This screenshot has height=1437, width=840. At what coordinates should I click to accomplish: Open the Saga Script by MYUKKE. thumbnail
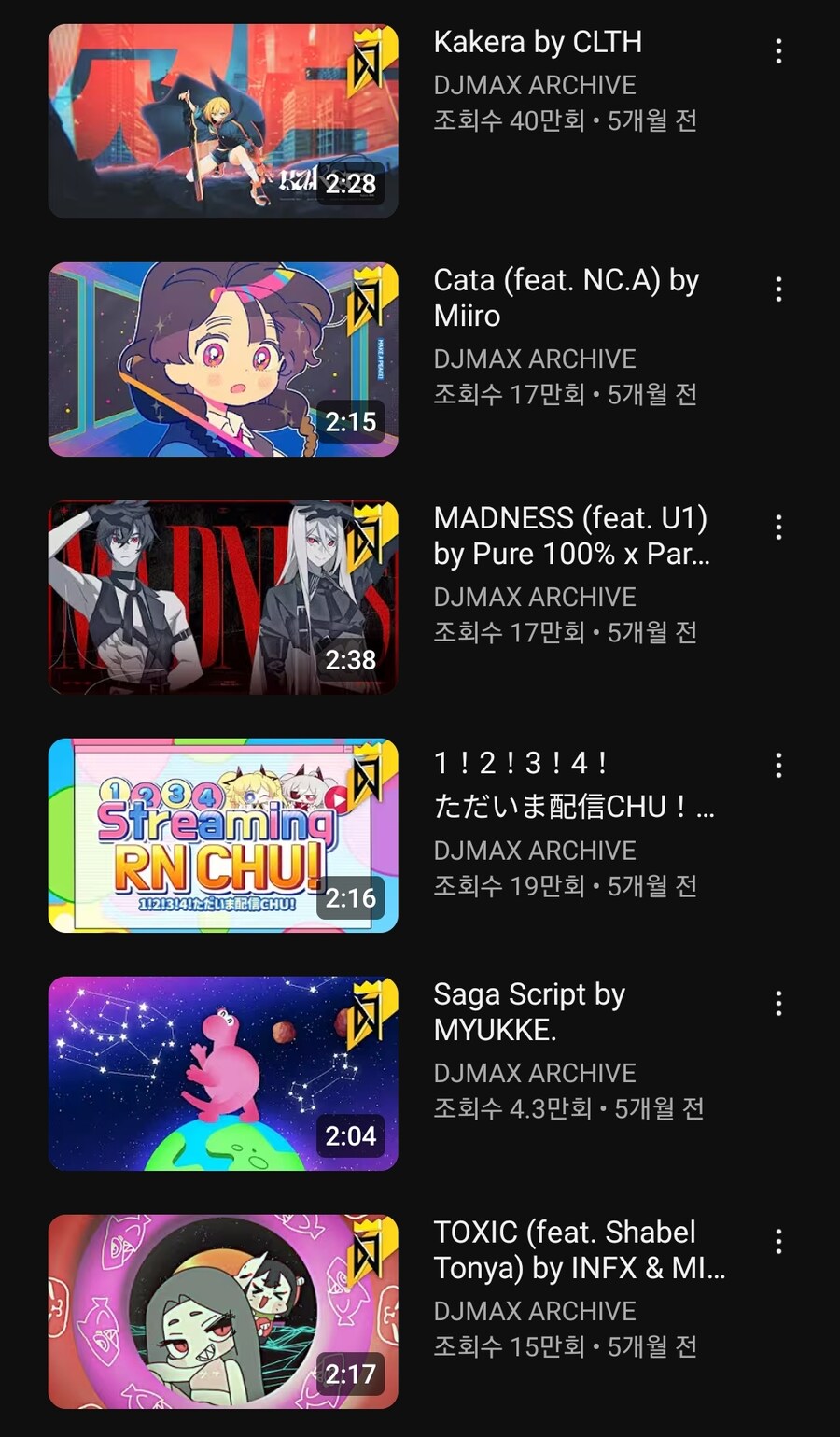coord(223,1074)
